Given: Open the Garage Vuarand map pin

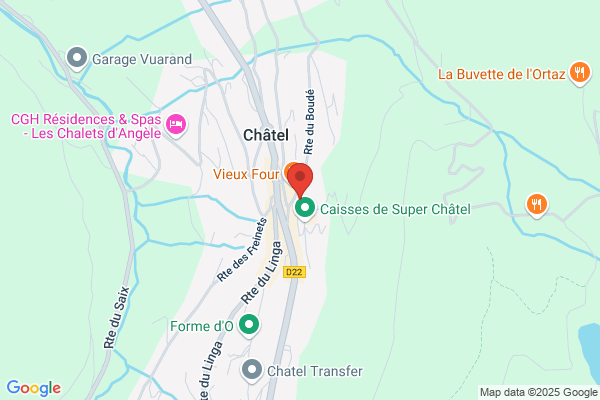Looking at the screenshot, I should (x=77, y=58).
